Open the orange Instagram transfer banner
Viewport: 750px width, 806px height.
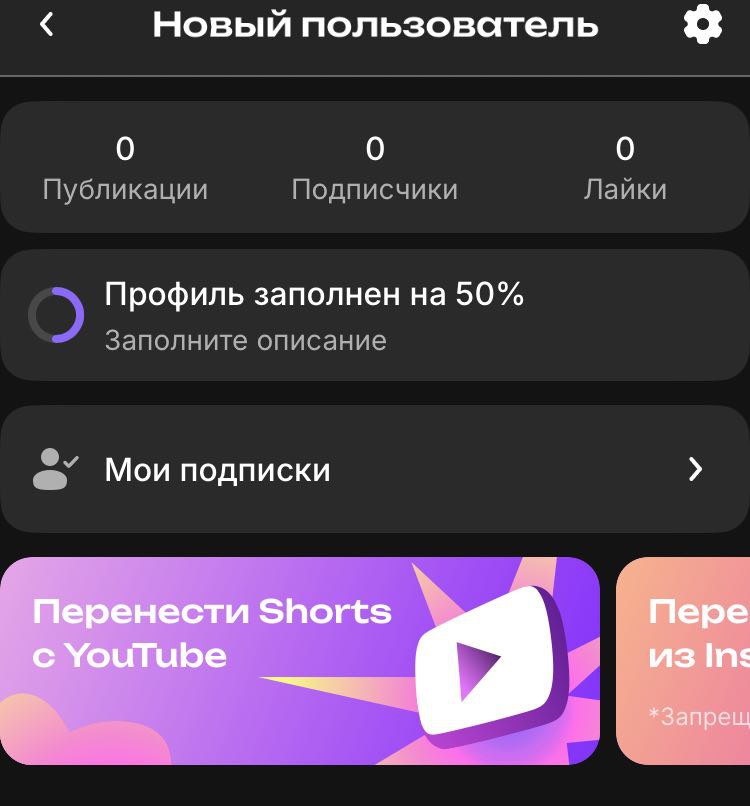pos(684,660)
